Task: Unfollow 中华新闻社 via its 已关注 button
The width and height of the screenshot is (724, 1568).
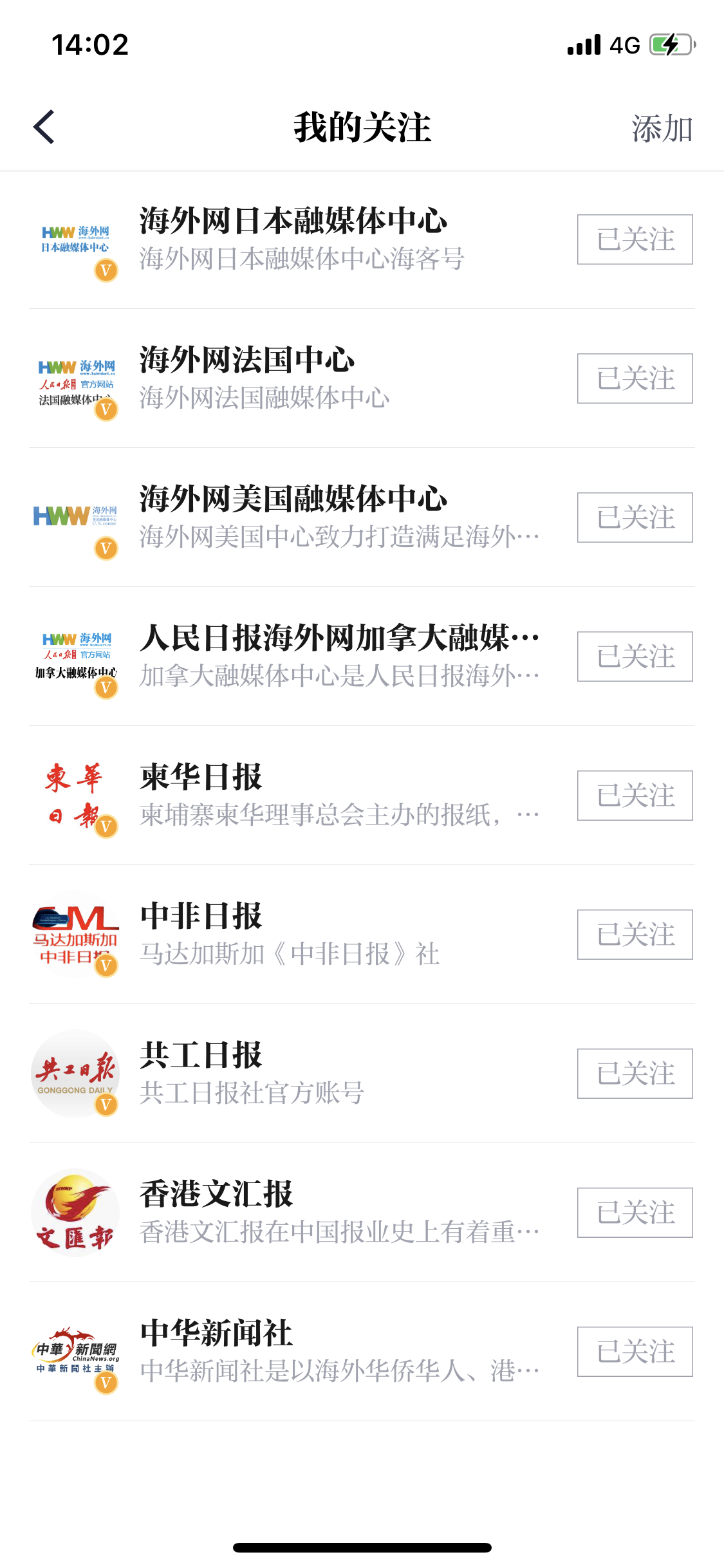Action: [635, 1352]
